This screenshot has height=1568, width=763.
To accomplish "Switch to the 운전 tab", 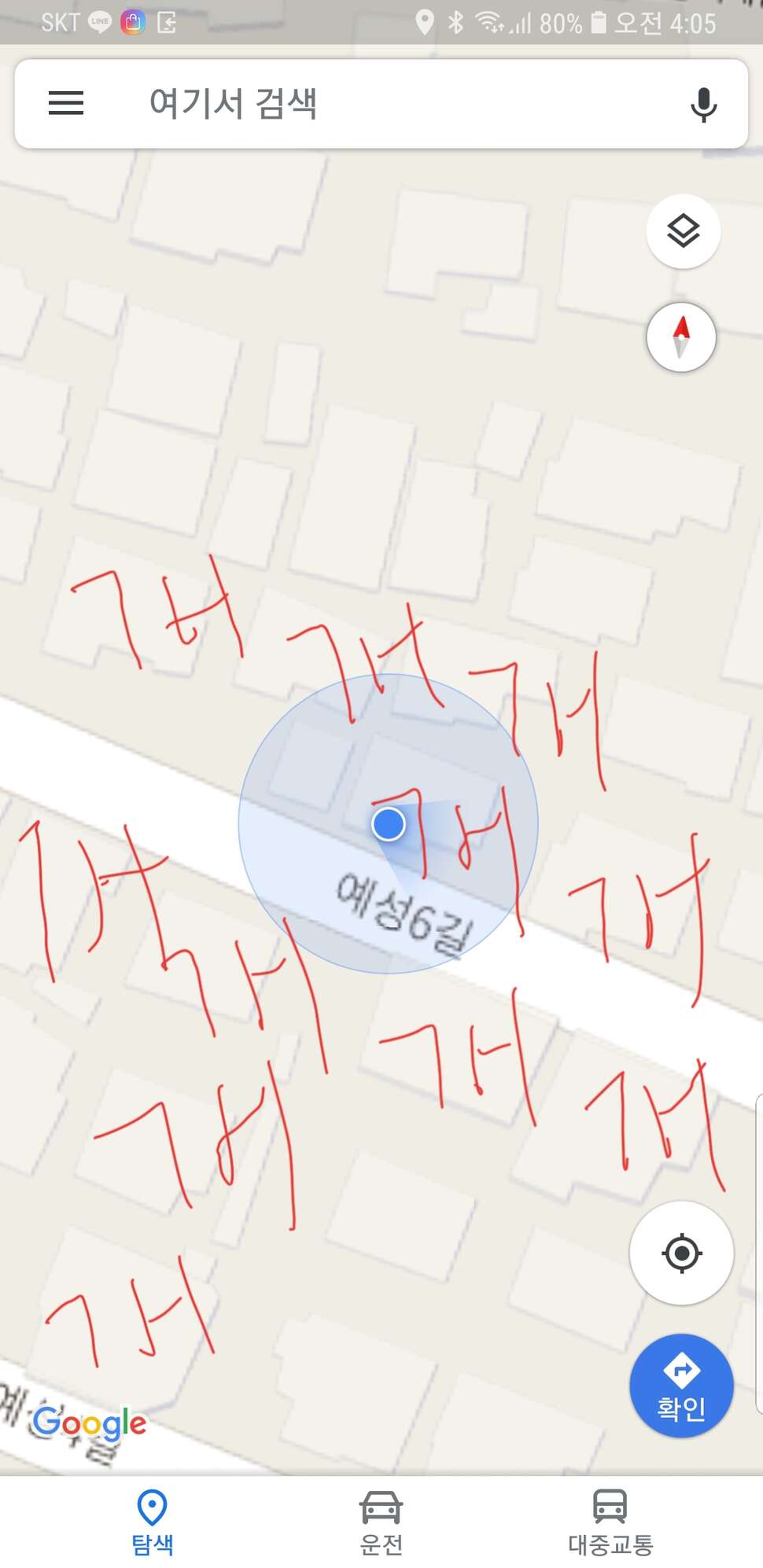I will pos(381,1522).
